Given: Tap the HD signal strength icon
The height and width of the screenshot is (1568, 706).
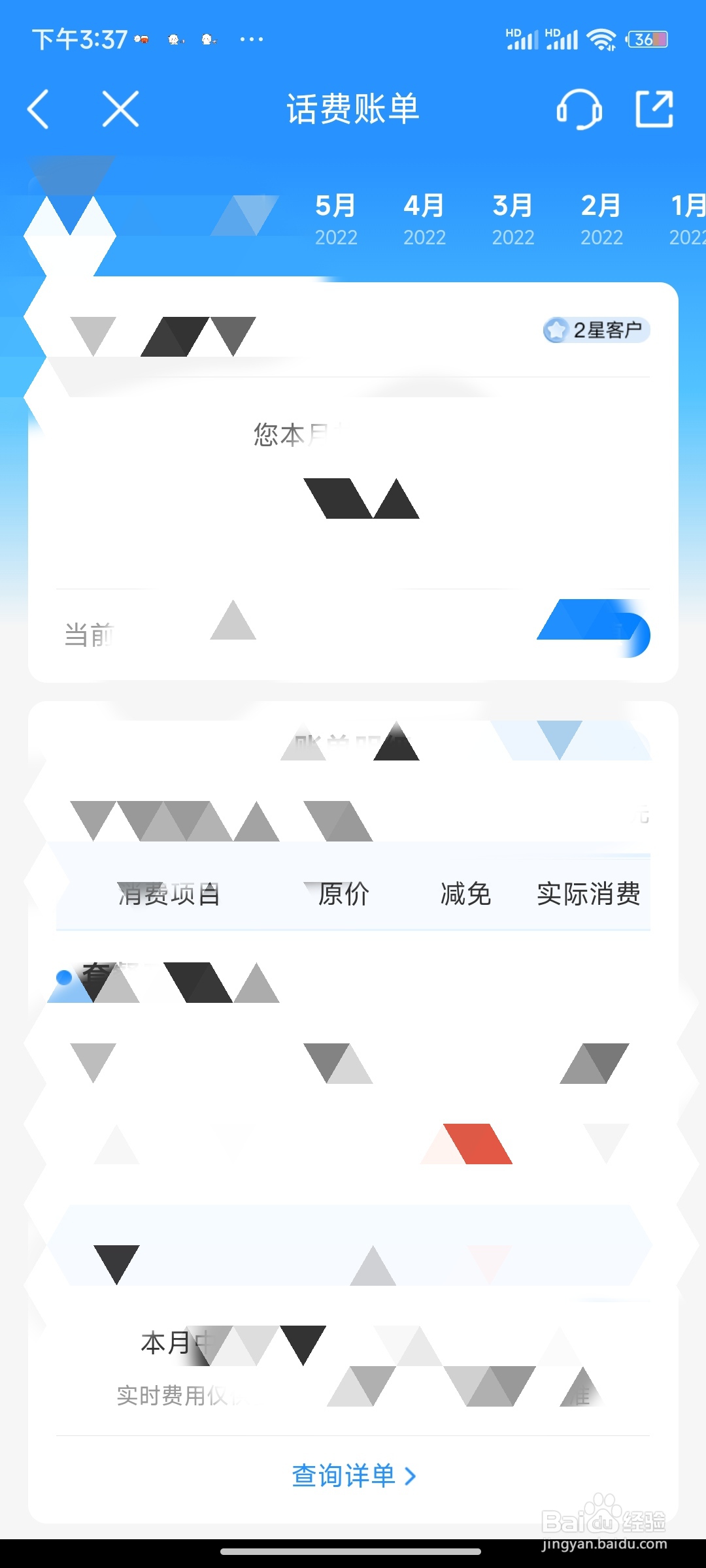Looking at the screenshot, I should coord(523,39).
